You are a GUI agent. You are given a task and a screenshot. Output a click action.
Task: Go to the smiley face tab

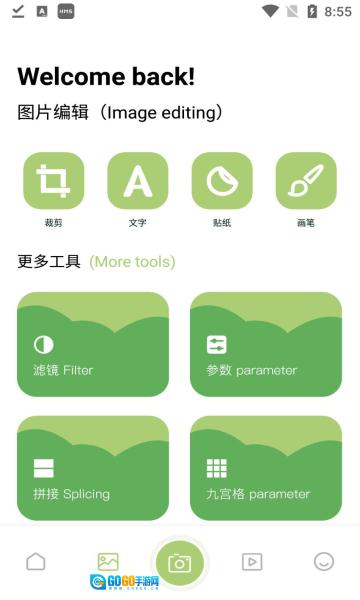324,562
